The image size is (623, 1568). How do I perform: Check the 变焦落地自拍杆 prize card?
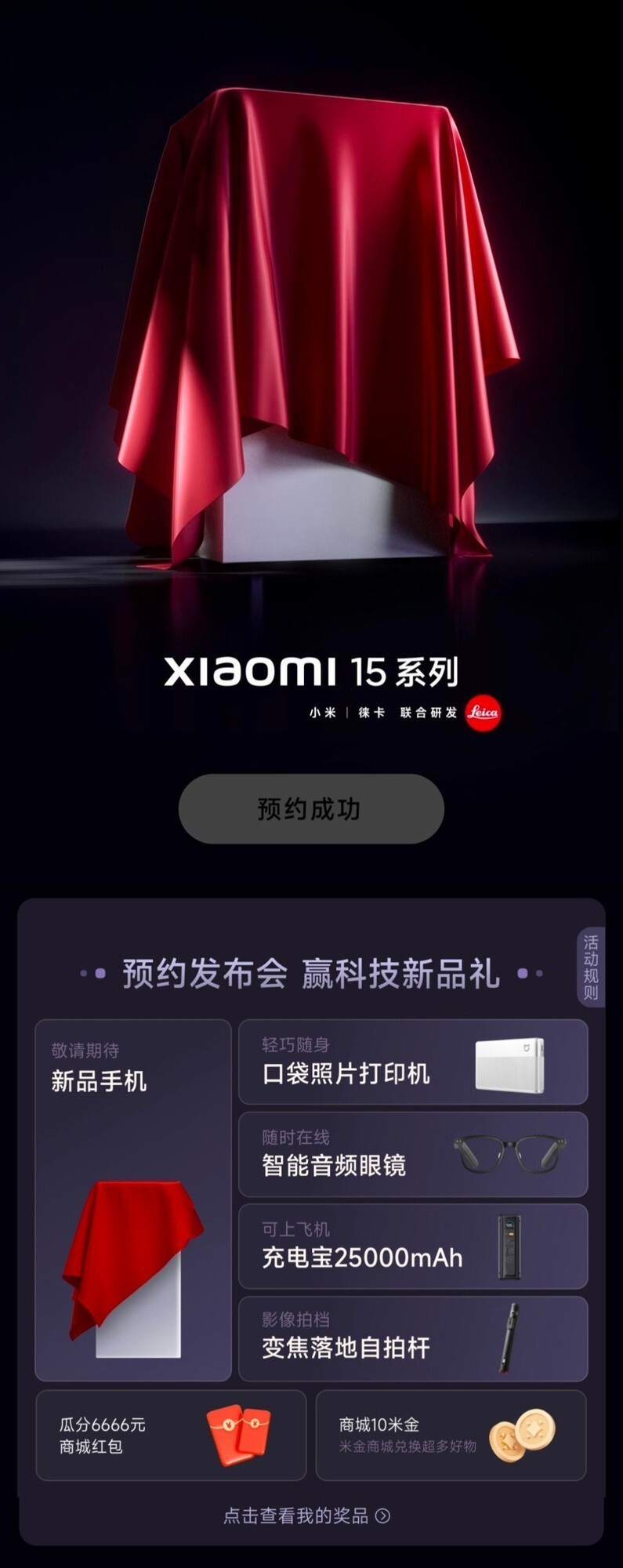413,1338
